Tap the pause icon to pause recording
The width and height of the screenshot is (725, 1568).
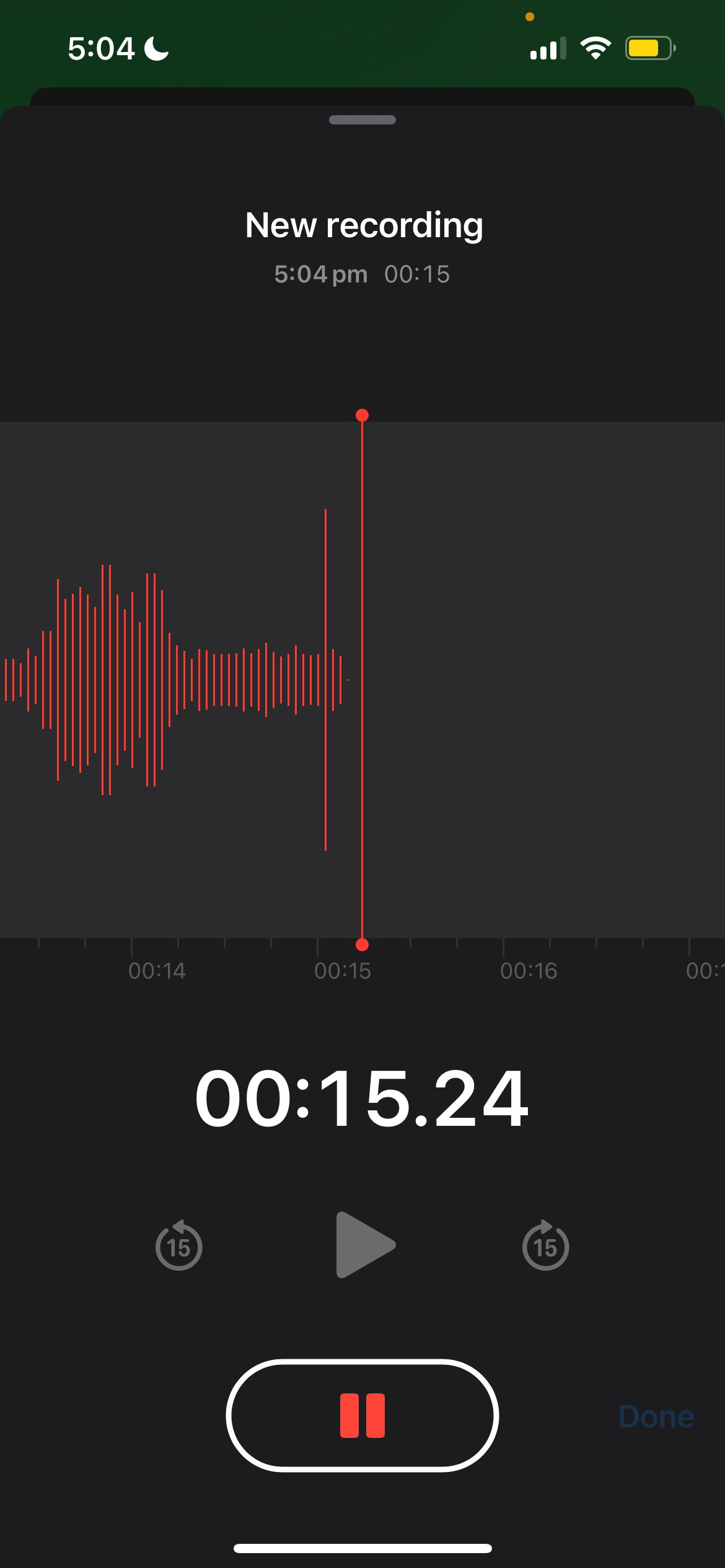(362, 1417)
